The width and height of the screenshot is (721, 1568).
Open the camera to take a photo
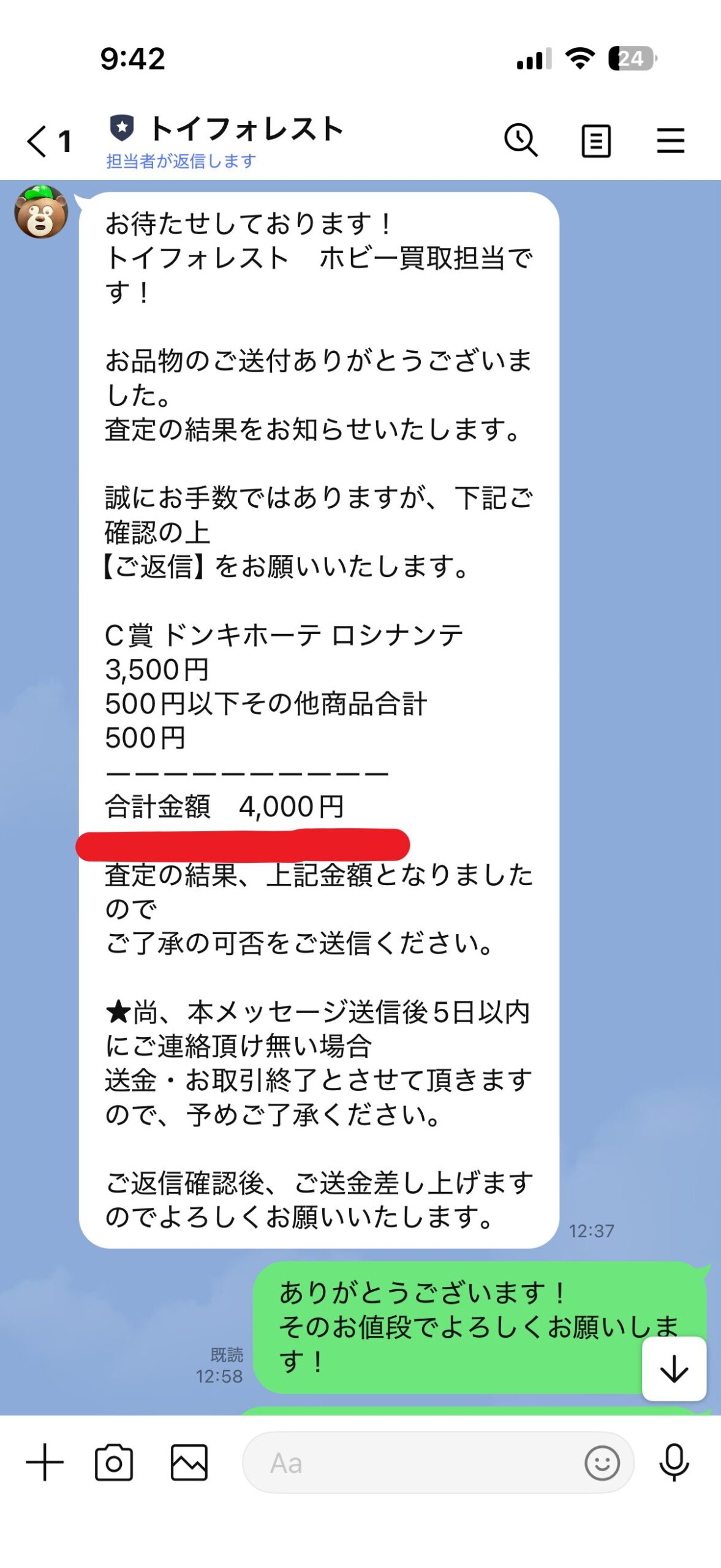(x=114, y=1462)
